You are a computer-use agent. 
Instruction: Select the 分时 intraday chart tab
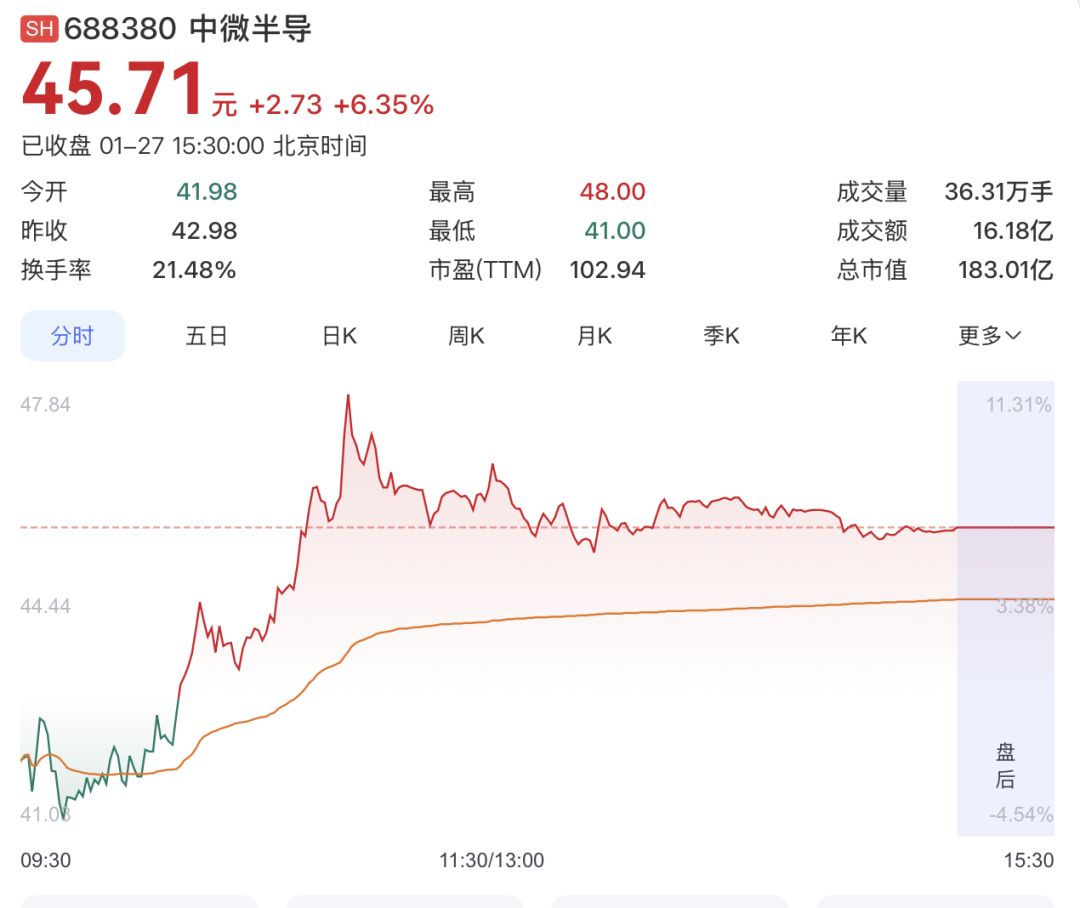click(x=72, y=336)
